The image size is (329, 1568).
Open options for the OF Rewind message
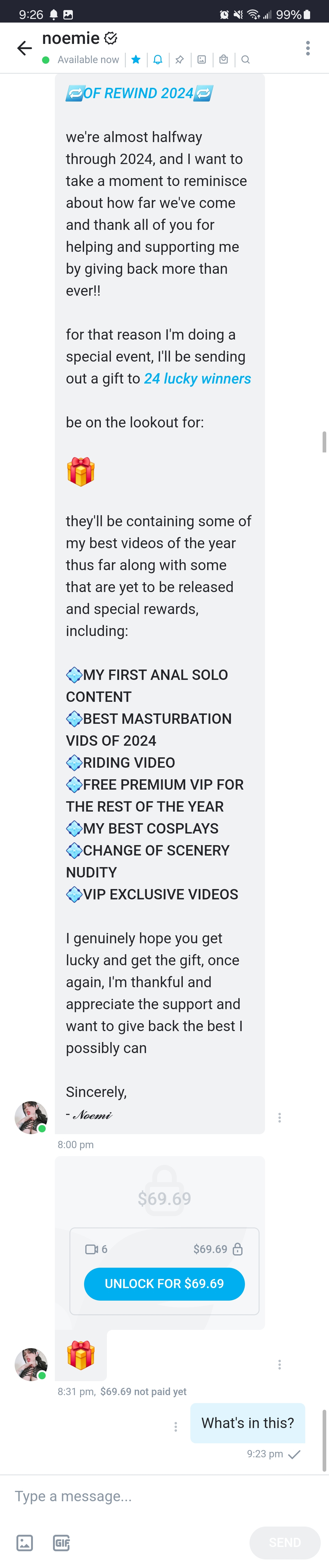pyautogui.click(x=279, y=1118)
